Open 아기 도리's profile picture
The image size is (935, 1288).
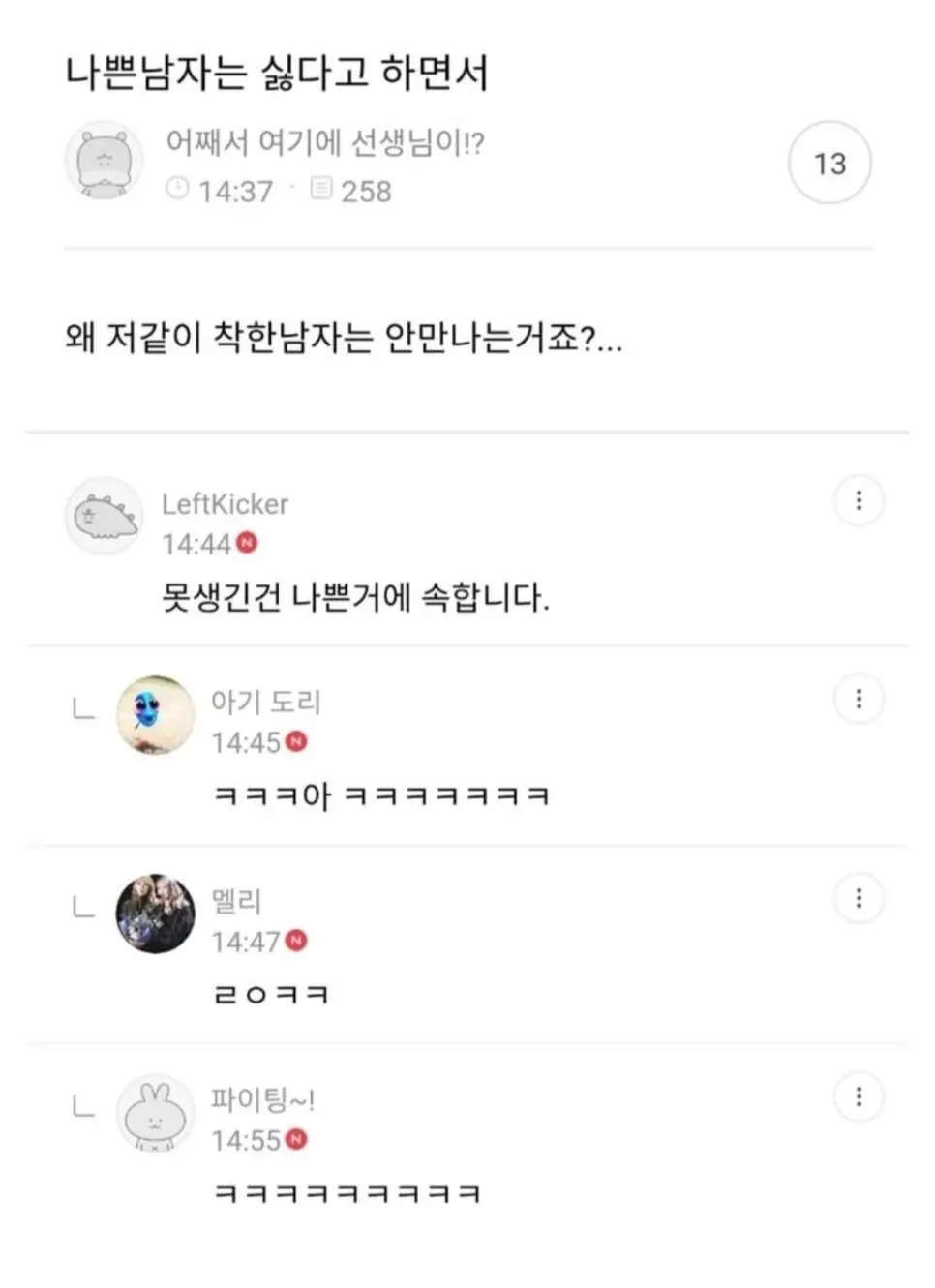(155, 715)
